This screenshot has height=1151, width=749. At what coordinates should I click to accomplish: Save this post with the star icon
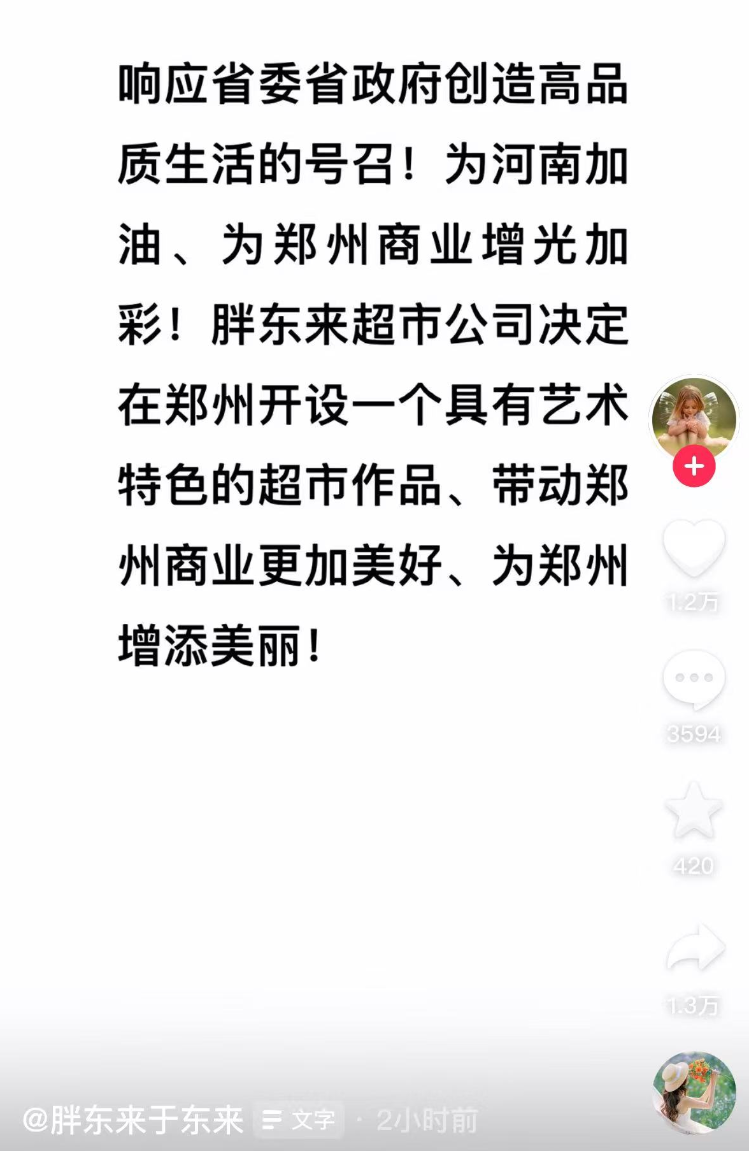(x=694, y=811)
